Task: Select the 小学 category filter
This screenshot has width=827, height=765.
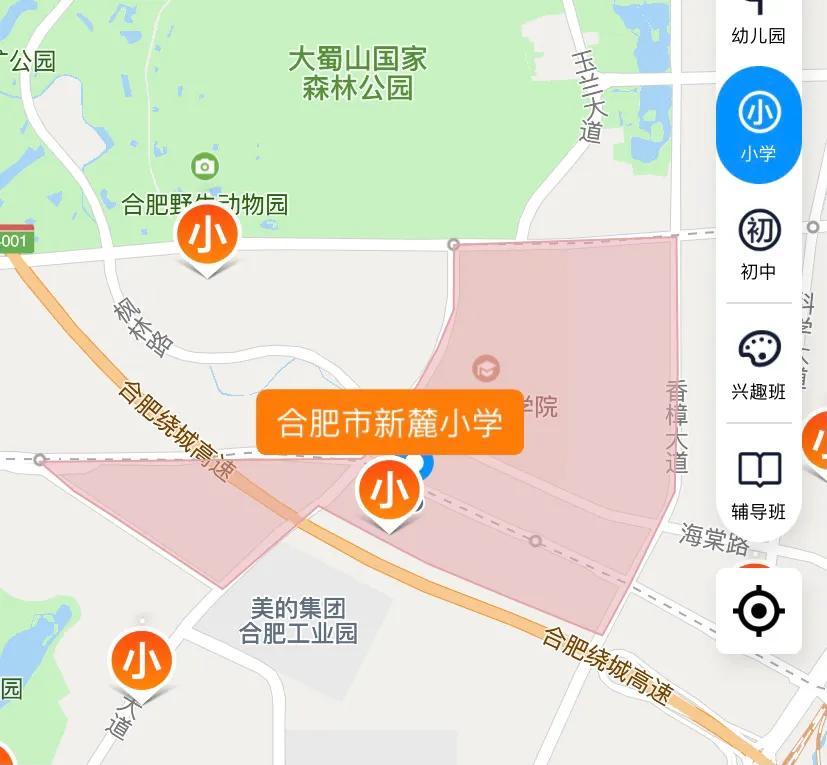Action: click(758, 124)
